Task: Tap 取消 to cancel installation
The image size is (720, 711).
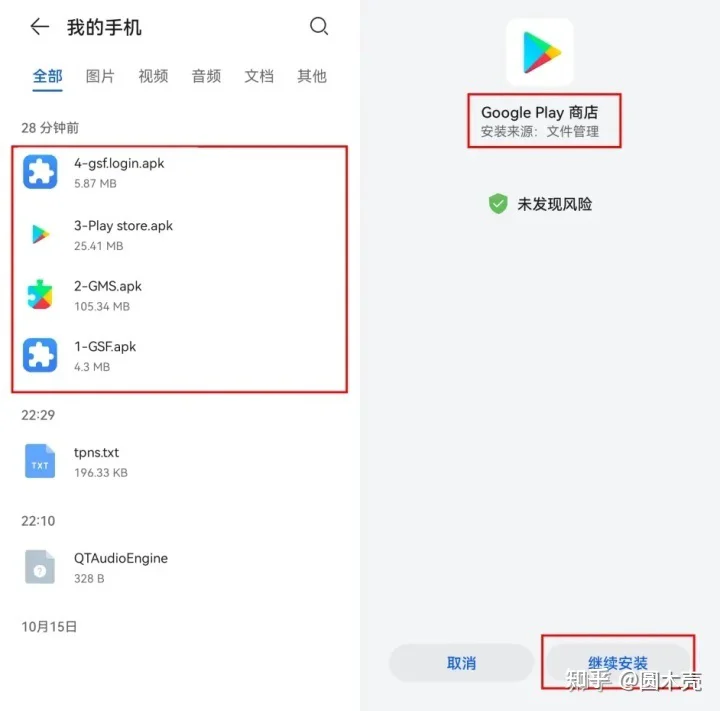Action: pyautogui.click(x=461, y=663)
